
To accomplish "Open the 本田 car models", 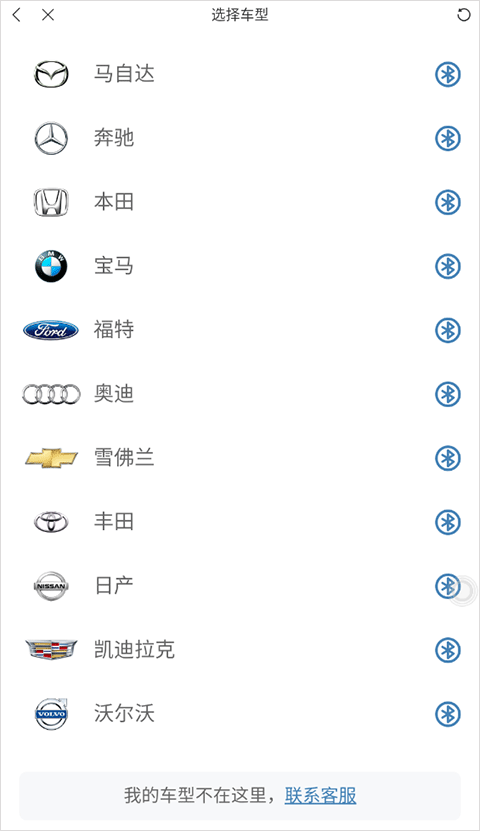I will click(240, 202).
